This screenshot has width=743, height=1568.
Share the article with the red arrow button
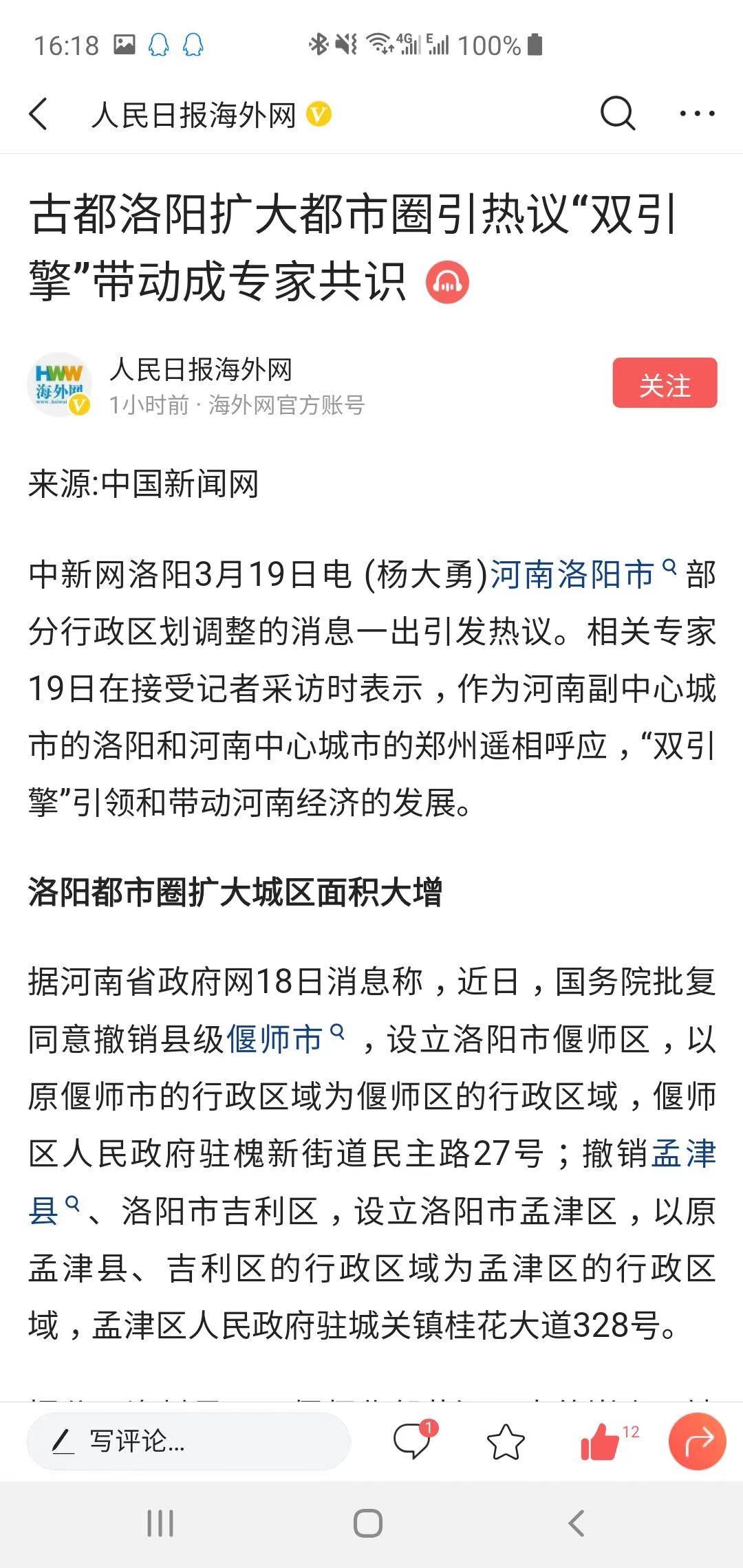coord(698,1441)
